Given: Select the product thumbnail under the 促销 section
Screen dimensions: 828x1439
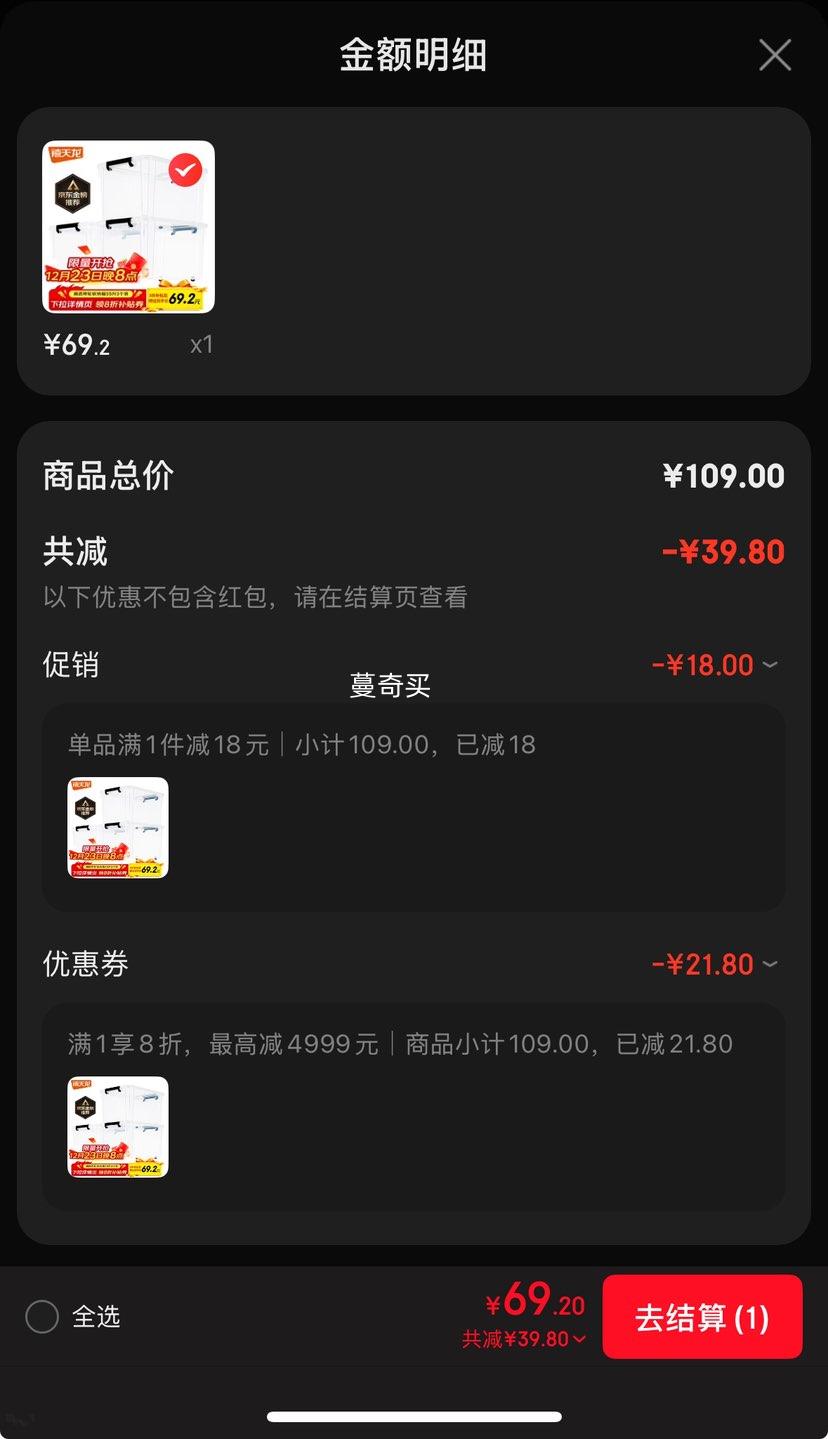Looking at the screenshot, I should 117,829.
